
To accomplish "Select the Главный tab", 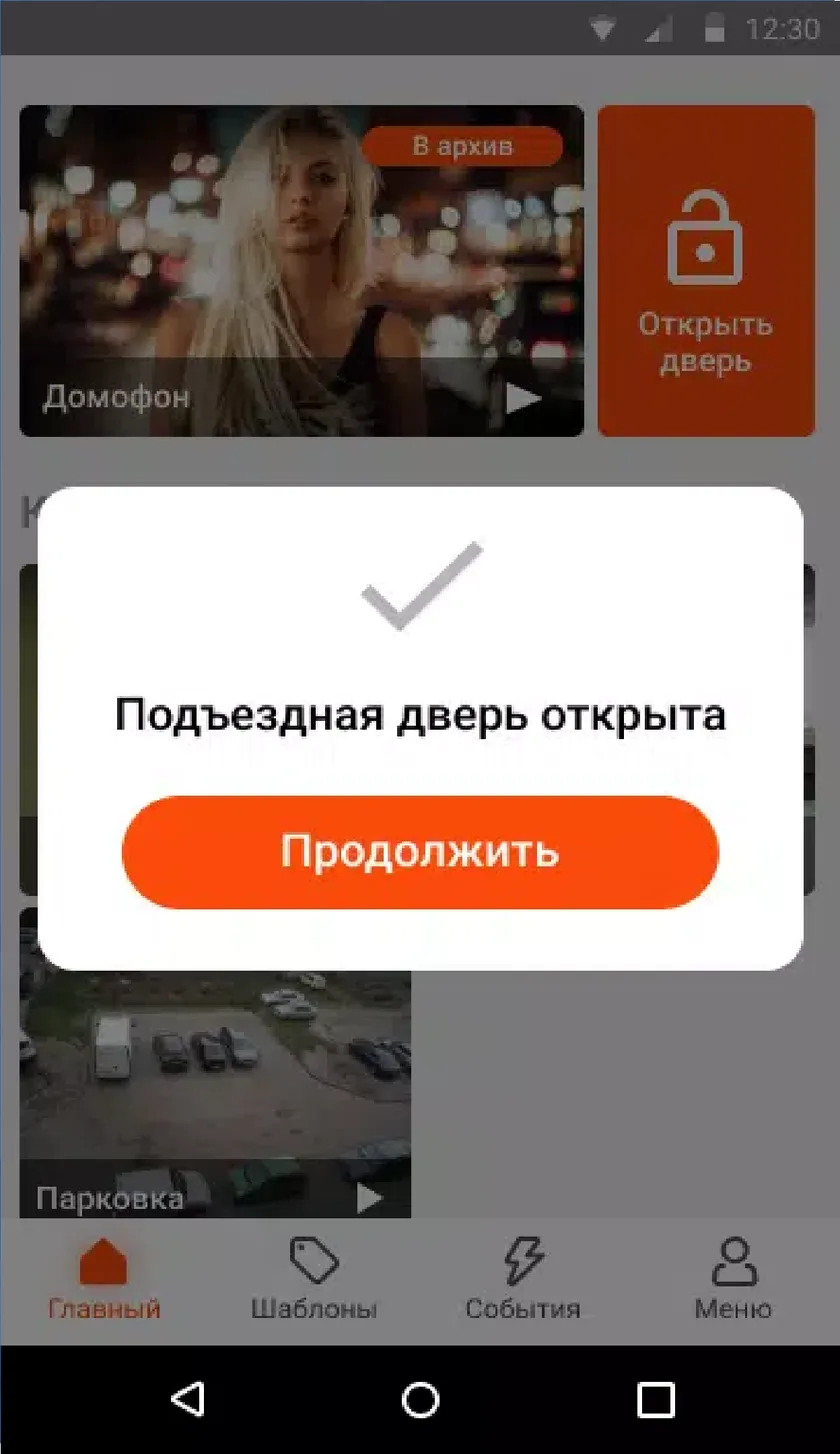I will (104, 1279).
